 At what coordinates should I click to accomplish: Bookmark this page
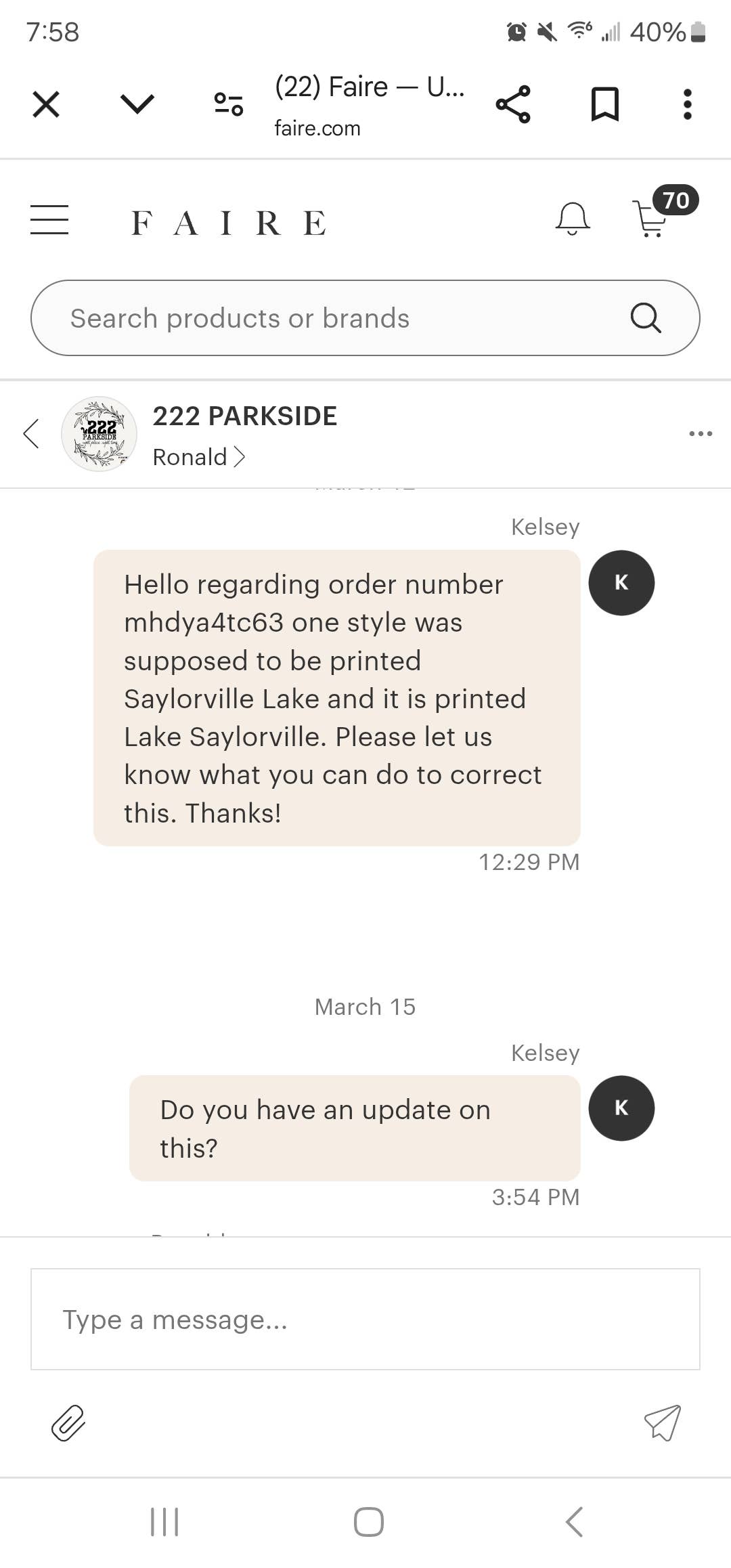pos(604,104)
